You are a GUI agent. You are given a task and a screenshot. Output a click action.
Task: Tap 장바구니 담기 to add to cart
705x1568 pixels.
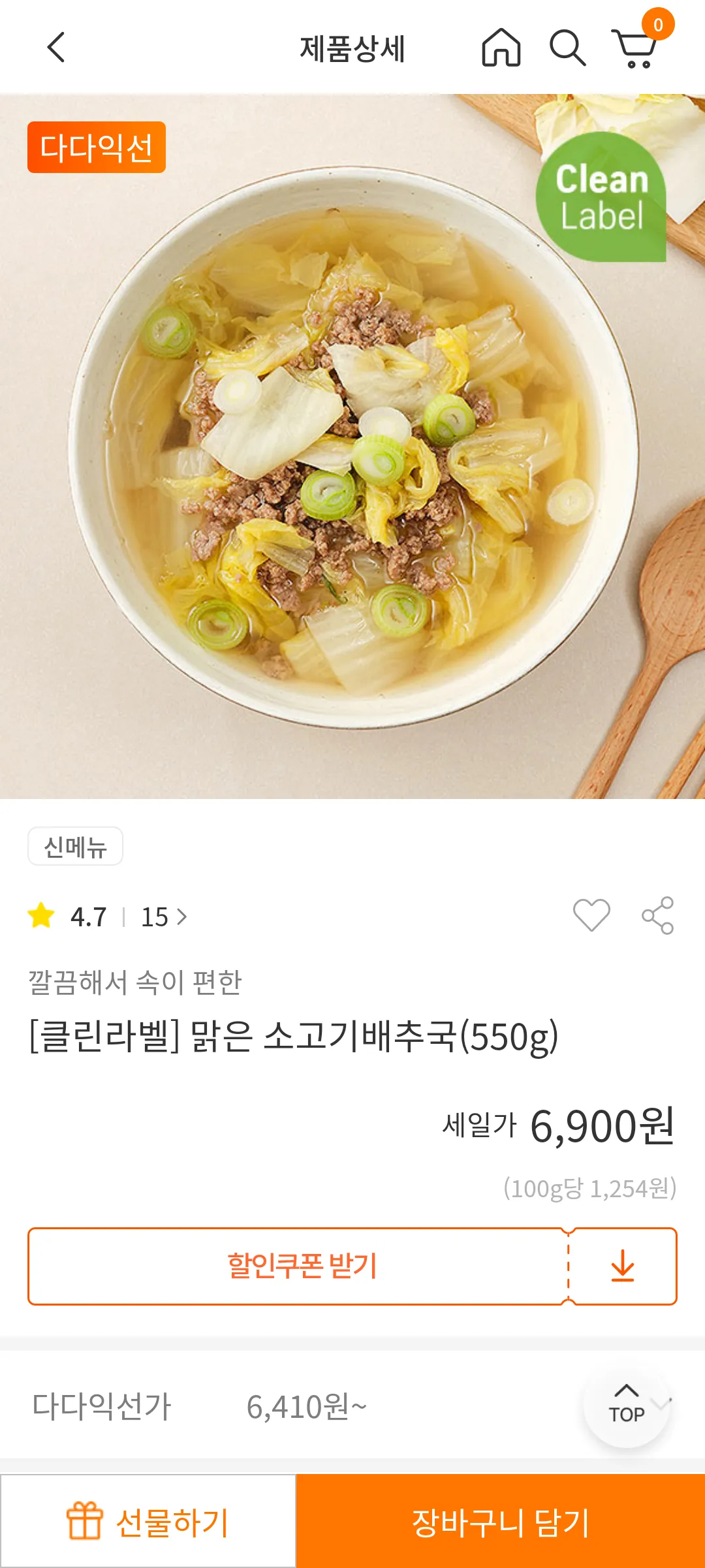coord(501,1521)
